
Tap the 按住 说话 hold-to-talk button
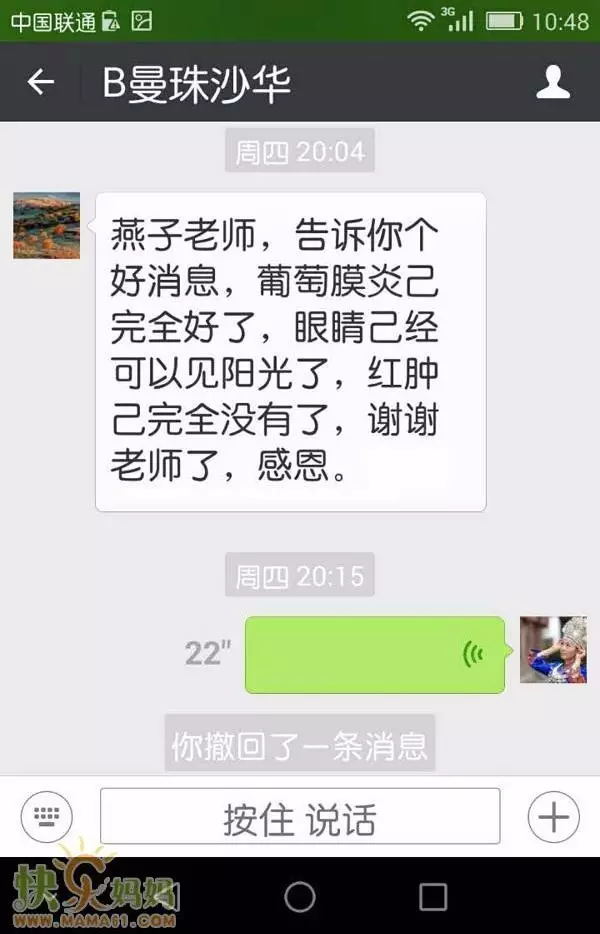pos(299,817)
